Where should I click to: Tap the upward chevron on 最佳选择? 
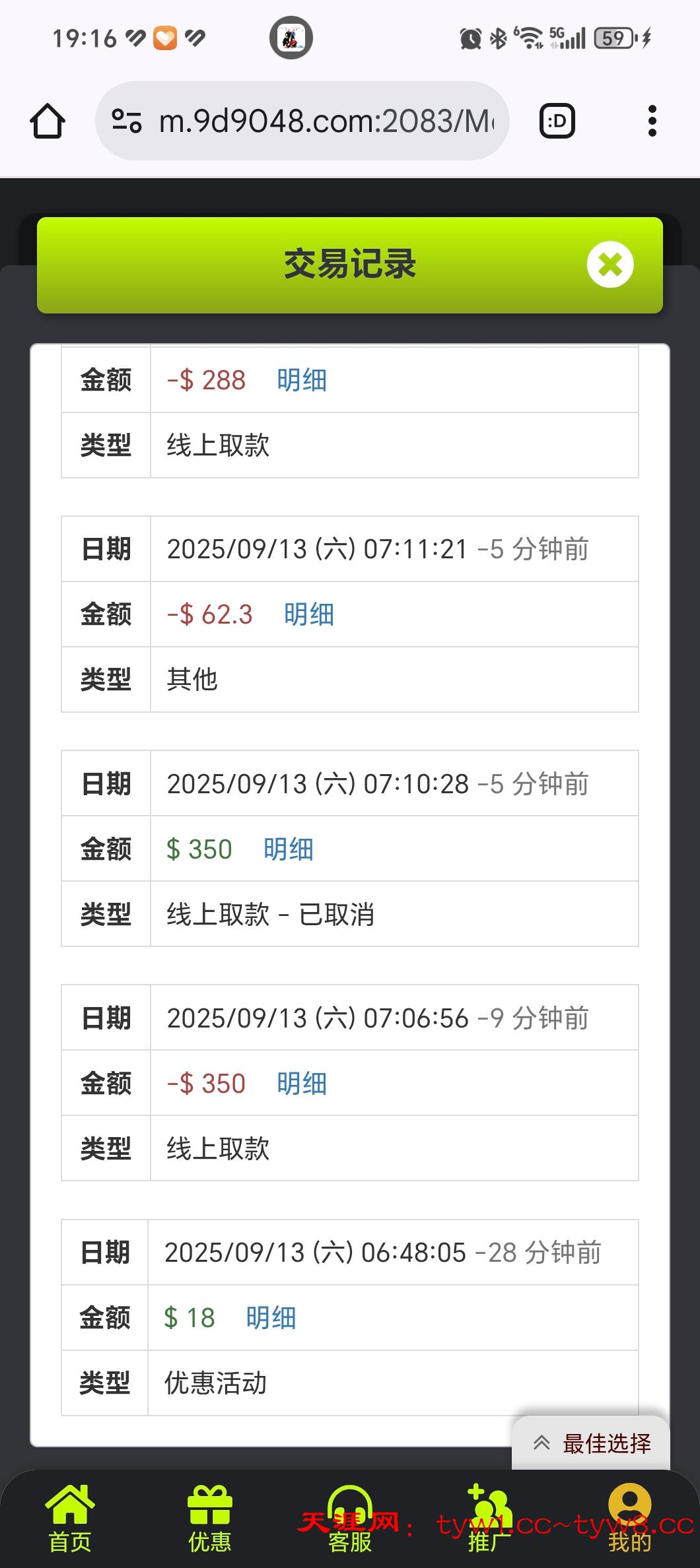(x=542, y=1443)
